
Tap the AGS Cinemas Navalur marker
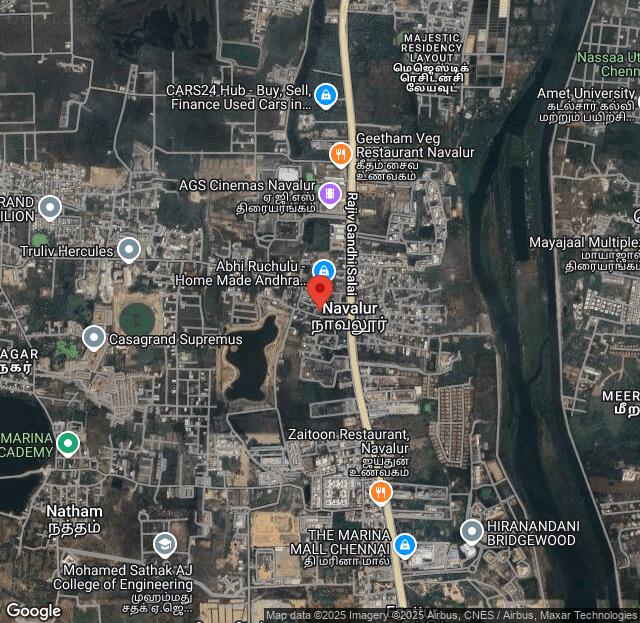pyautogui.click(x=330, y=192)
